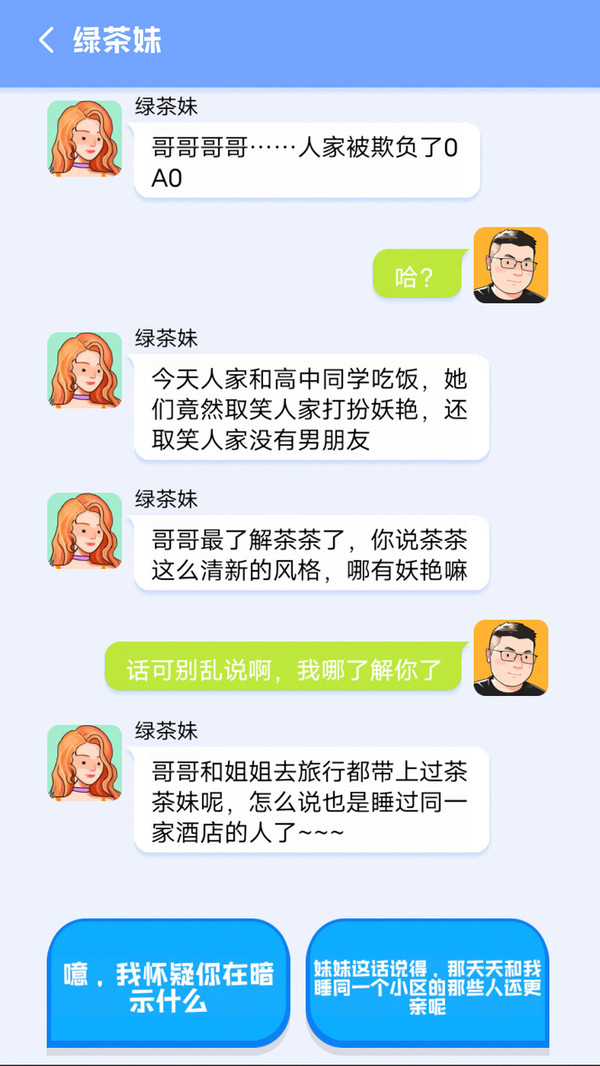Choose reply "噫，我怀疑你在暗示什么"
The height and width of the screenshot is (1066, 600).
pyautogui.click(x=168, y=983)
